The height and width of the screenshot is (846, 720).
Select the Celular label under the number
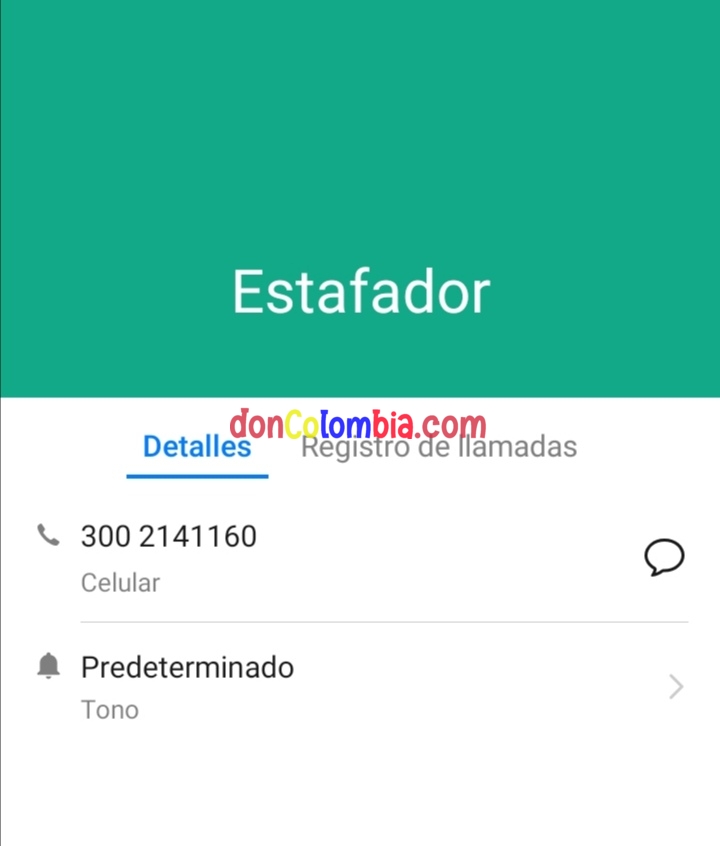tap(119, 583)
